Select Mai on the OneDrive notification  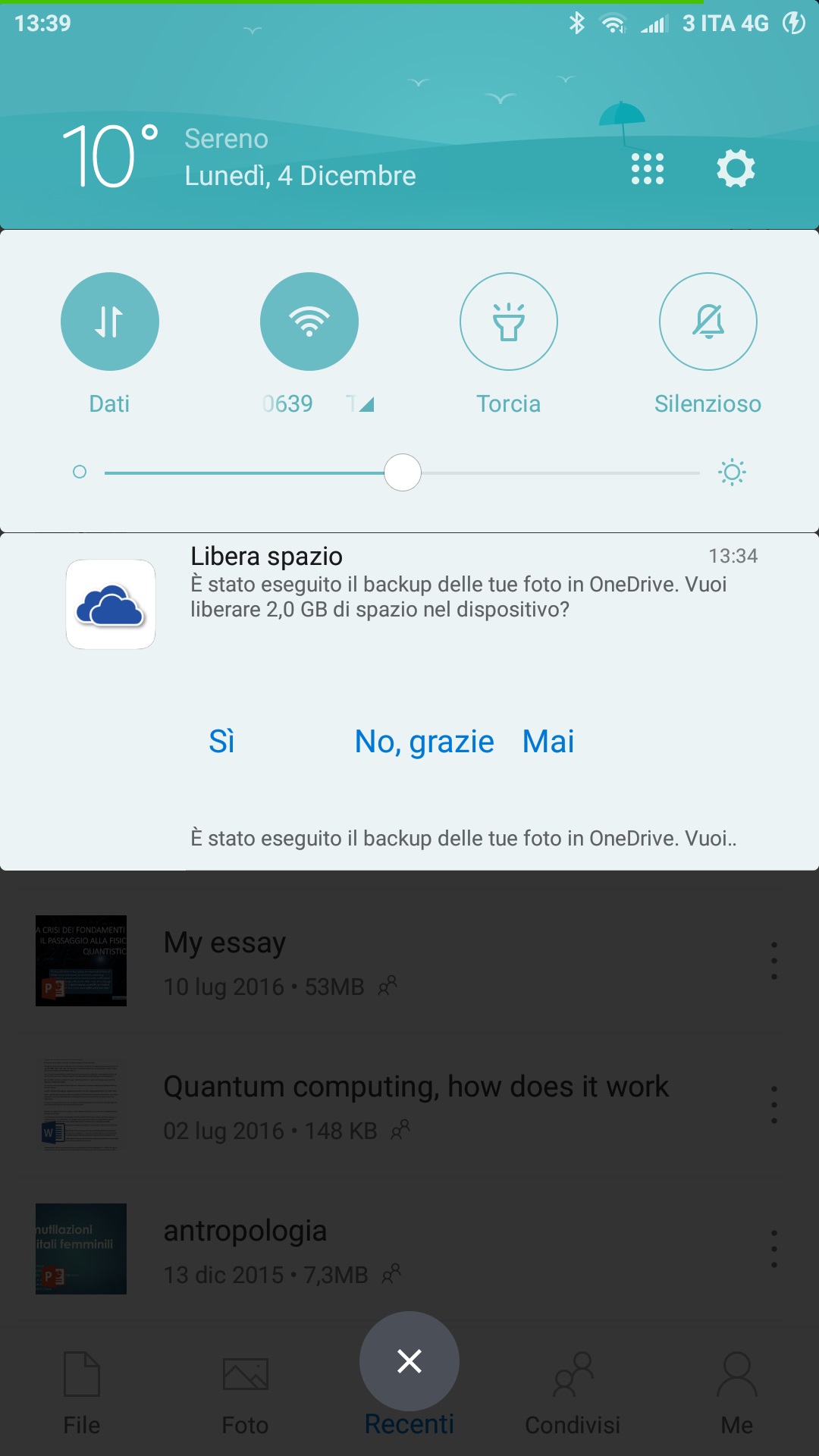click(x=548, y=742)
